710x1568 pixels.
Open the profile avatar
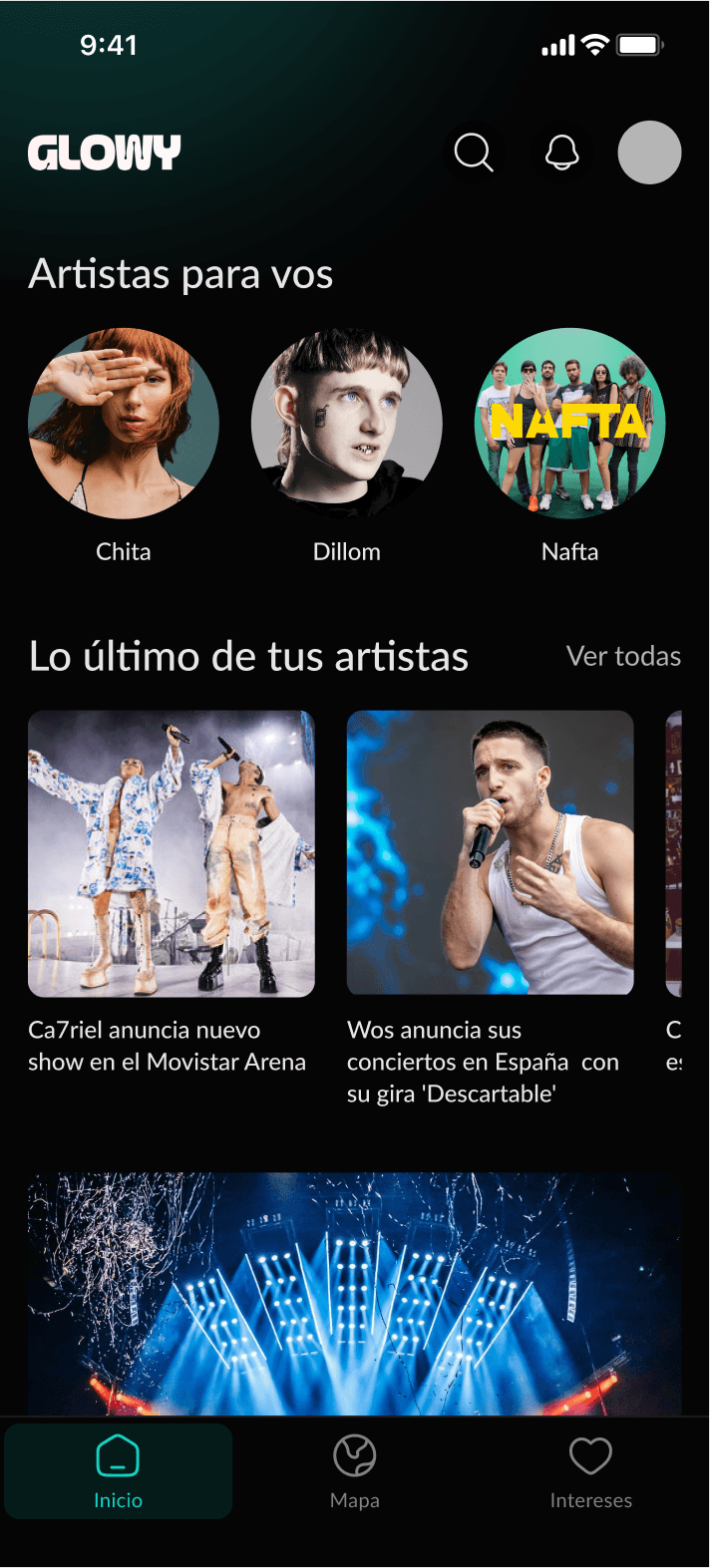(x=649, y=153)
